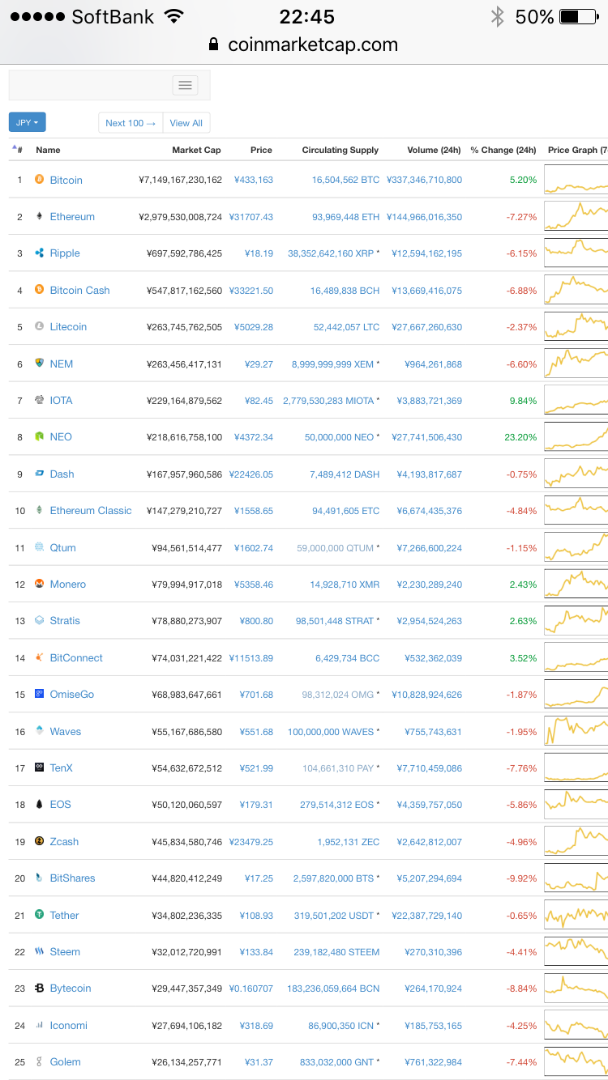Open the Bitcoin coin page
This screenshot has width=608, height=1080.
click(x=66, y=180)
